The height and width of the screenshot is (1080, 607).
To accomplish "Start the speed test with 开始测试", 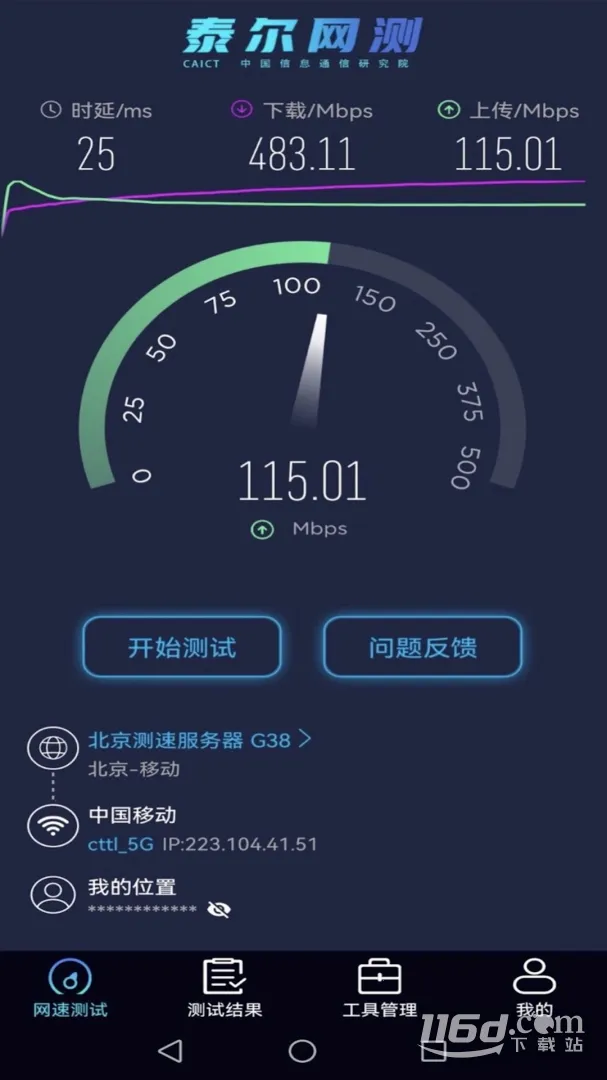I will [x=182, y=647].
